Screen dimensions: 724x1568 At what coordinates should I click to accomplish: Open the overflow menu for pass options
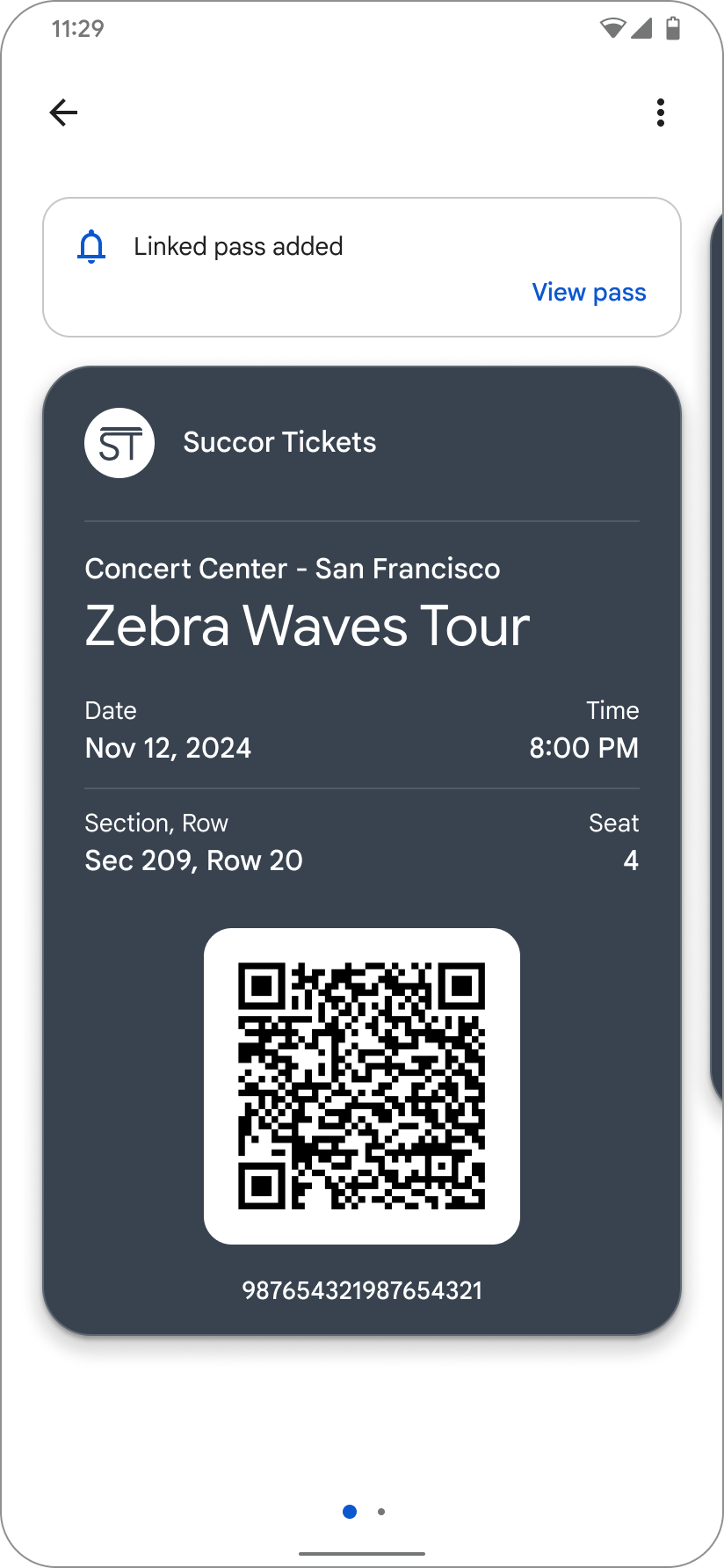click(660, 113)
